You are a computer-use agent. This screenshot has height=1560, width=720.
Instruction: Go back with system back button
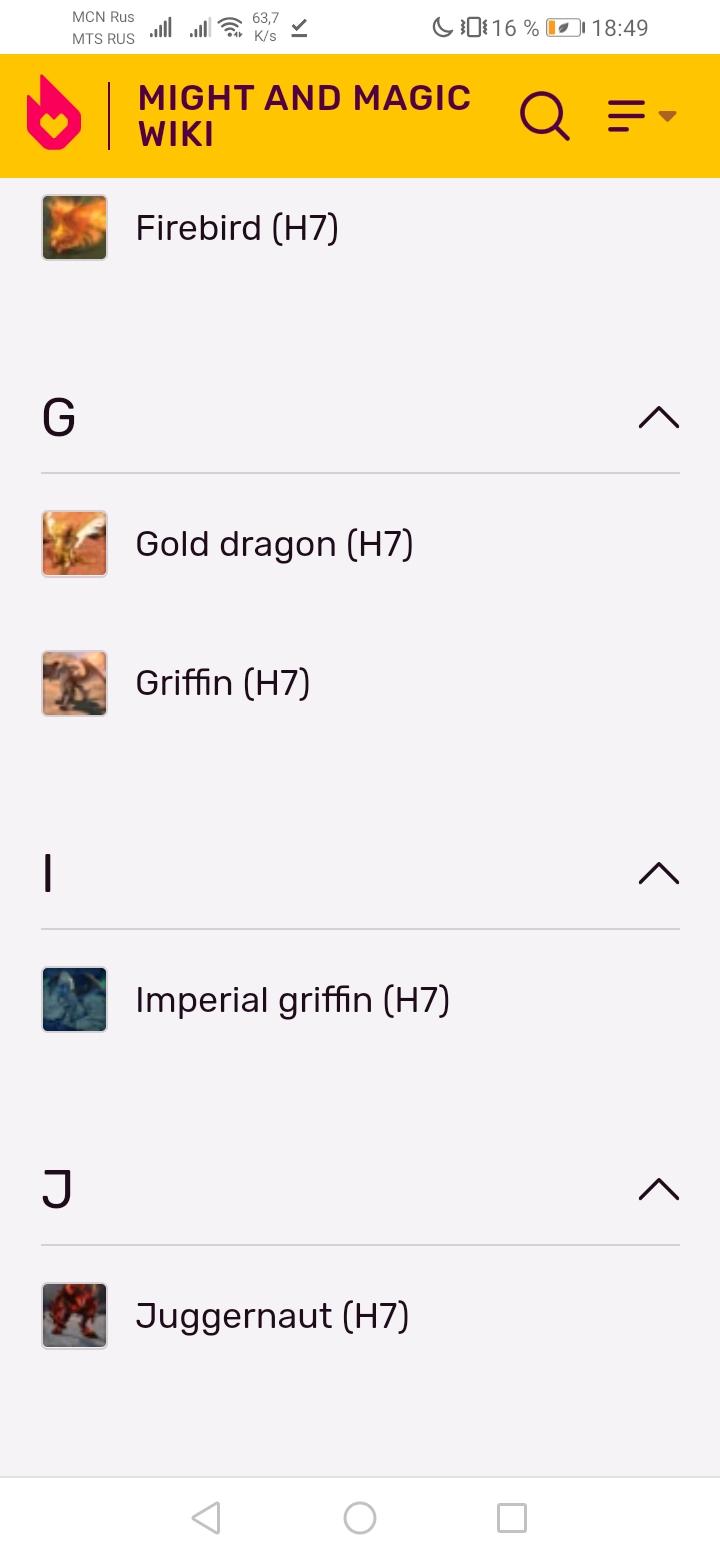point(206,1518)
